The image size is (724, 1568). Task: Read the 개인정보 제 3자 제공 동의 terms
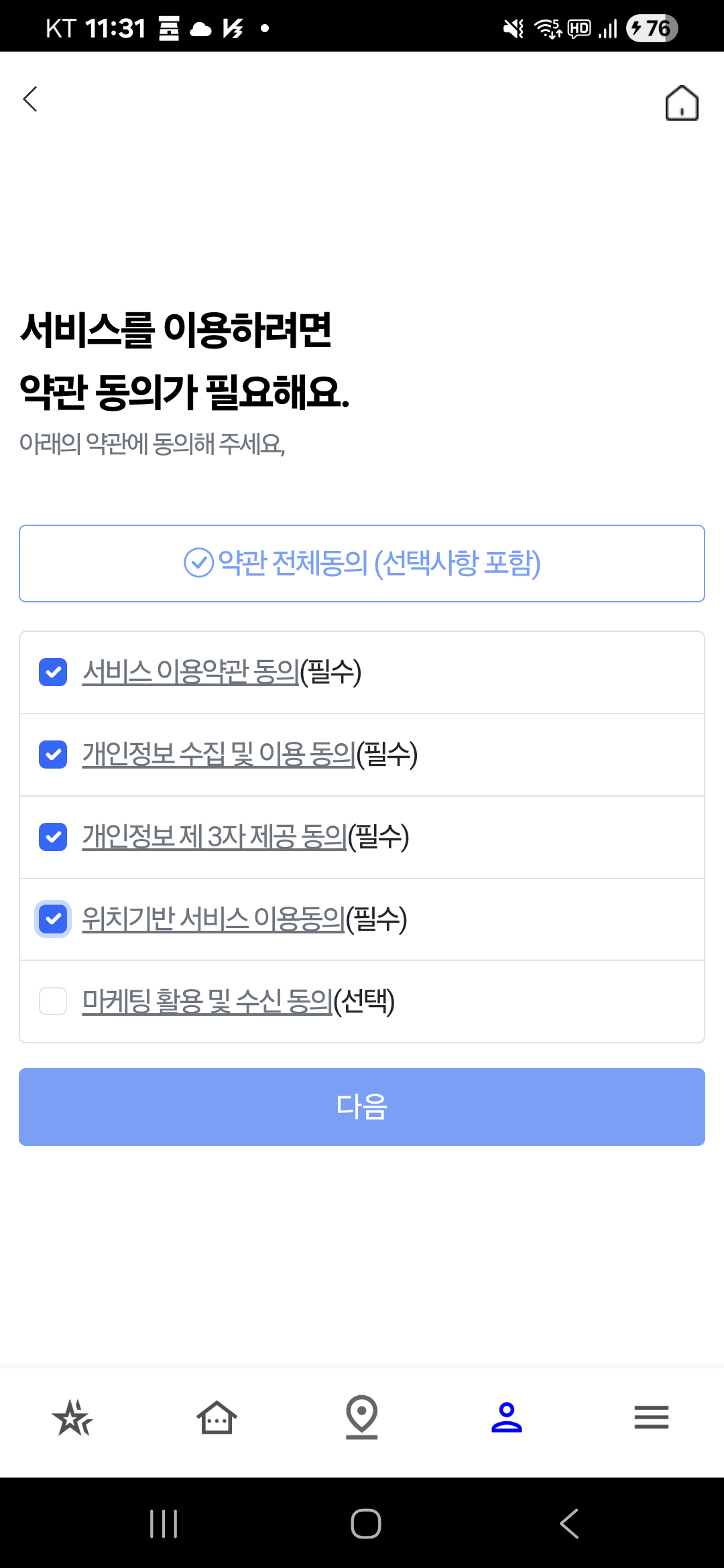215,837
